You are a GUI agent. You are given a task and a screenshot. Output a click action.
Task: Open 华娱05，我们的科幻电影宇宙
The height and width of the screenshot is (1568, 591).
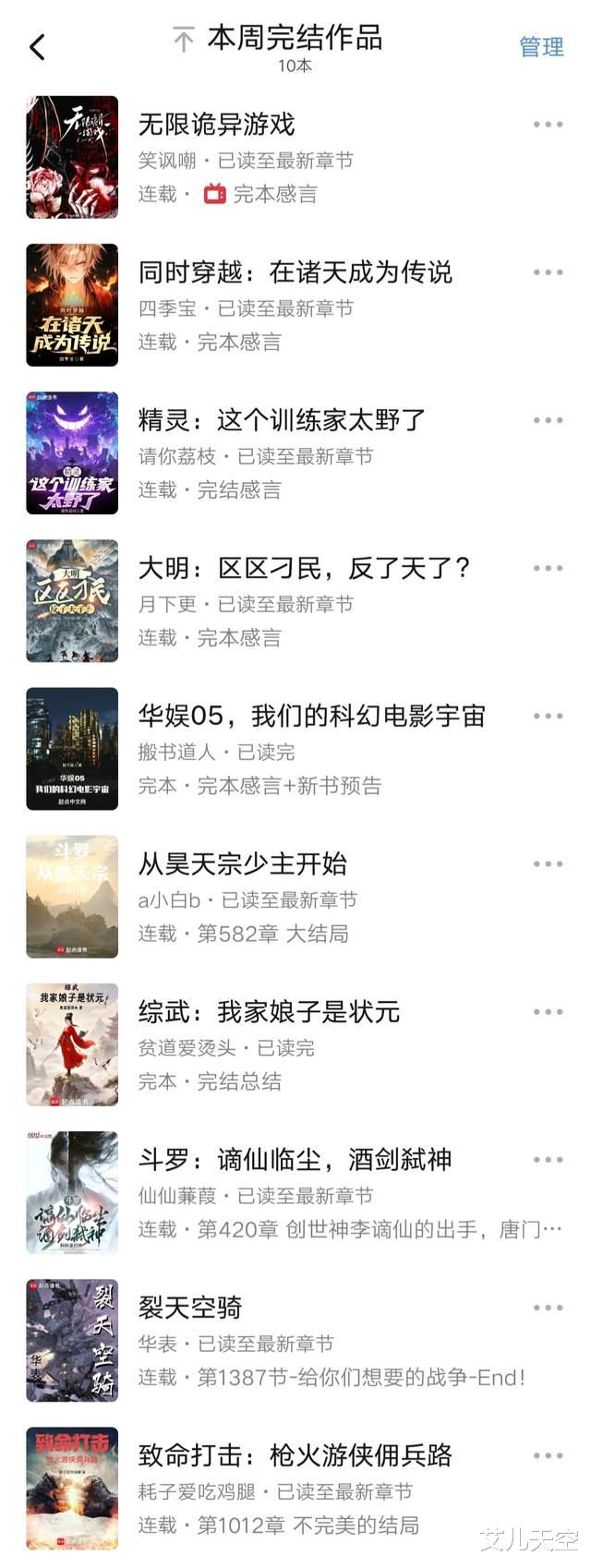point(312,716)
